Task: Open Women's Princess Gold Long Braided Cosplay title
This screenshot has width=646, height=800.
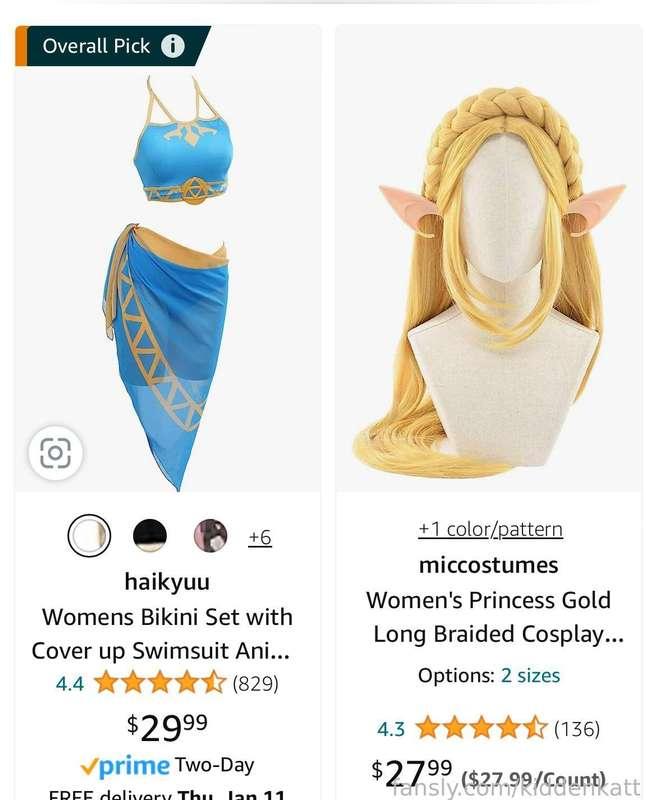Action: (490, 617)
